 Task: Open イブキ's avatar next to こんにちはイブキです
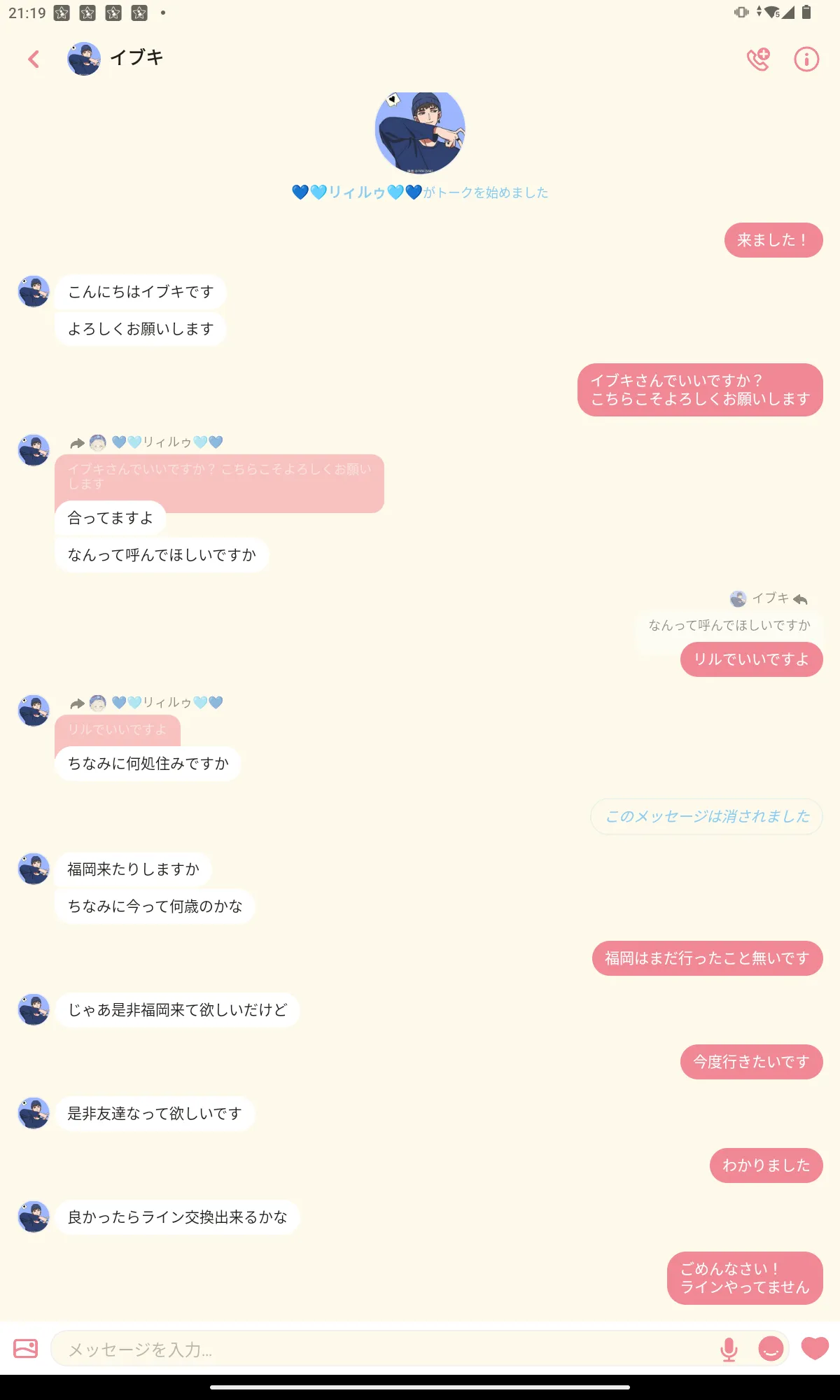coord(34,291)
